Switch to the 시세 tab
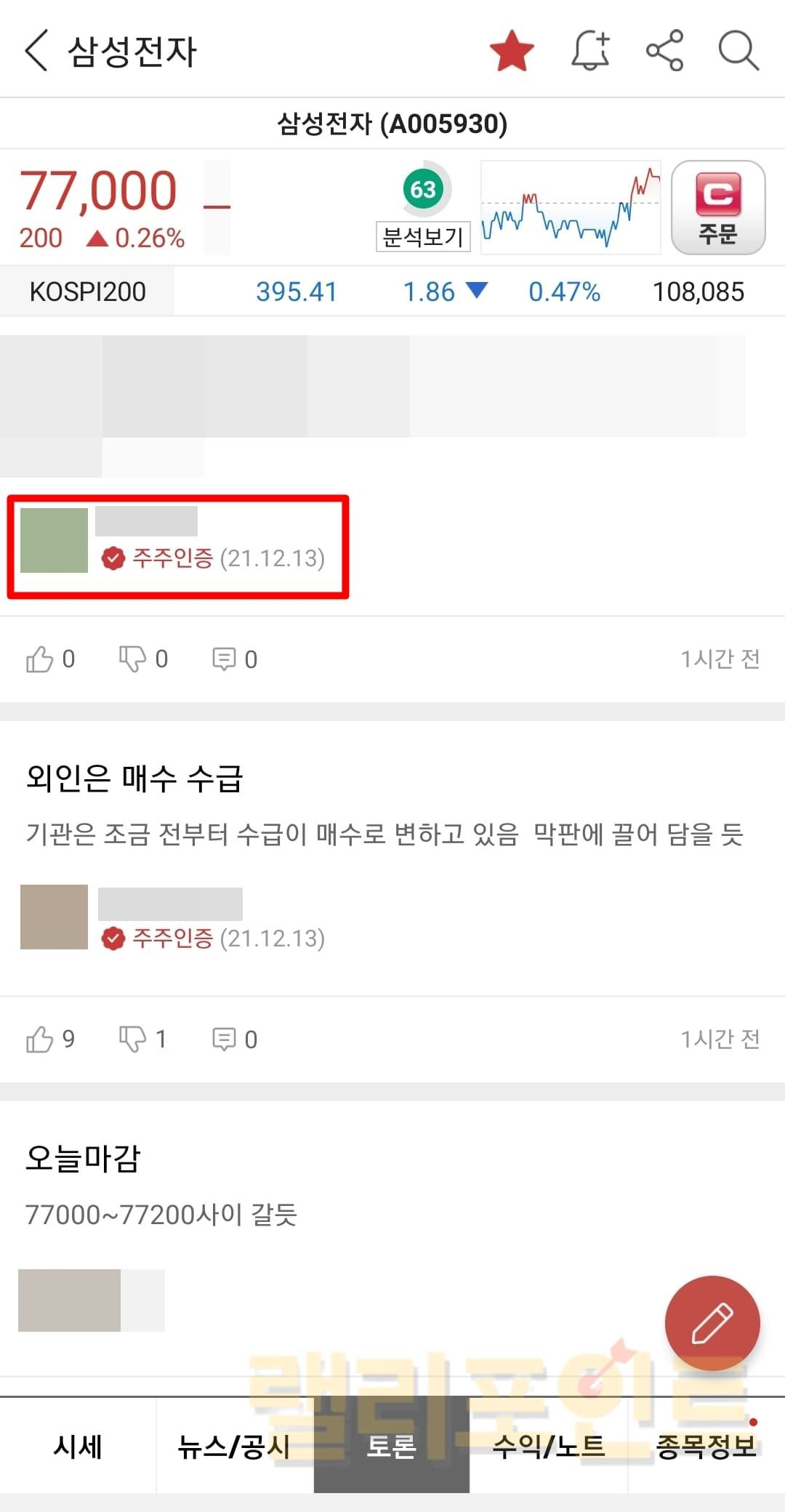The height and width of the screenshot is (1512, 785). pyautogui.click(x=78, y=1447)
